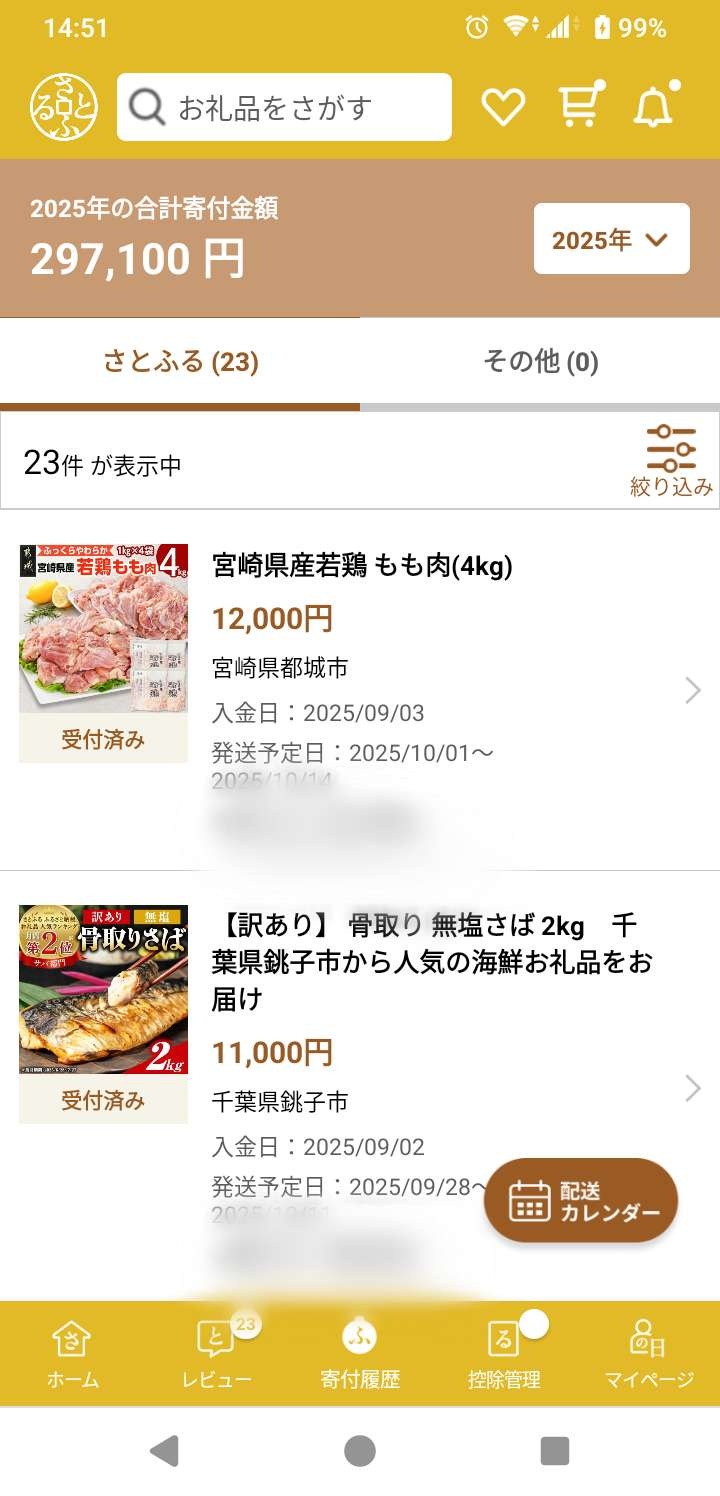Open the 宮崎県産若鶏 もも肉(4kg) donation
Image resolution: width=720 pixels, height=1496 pixels.
[361, 567]
